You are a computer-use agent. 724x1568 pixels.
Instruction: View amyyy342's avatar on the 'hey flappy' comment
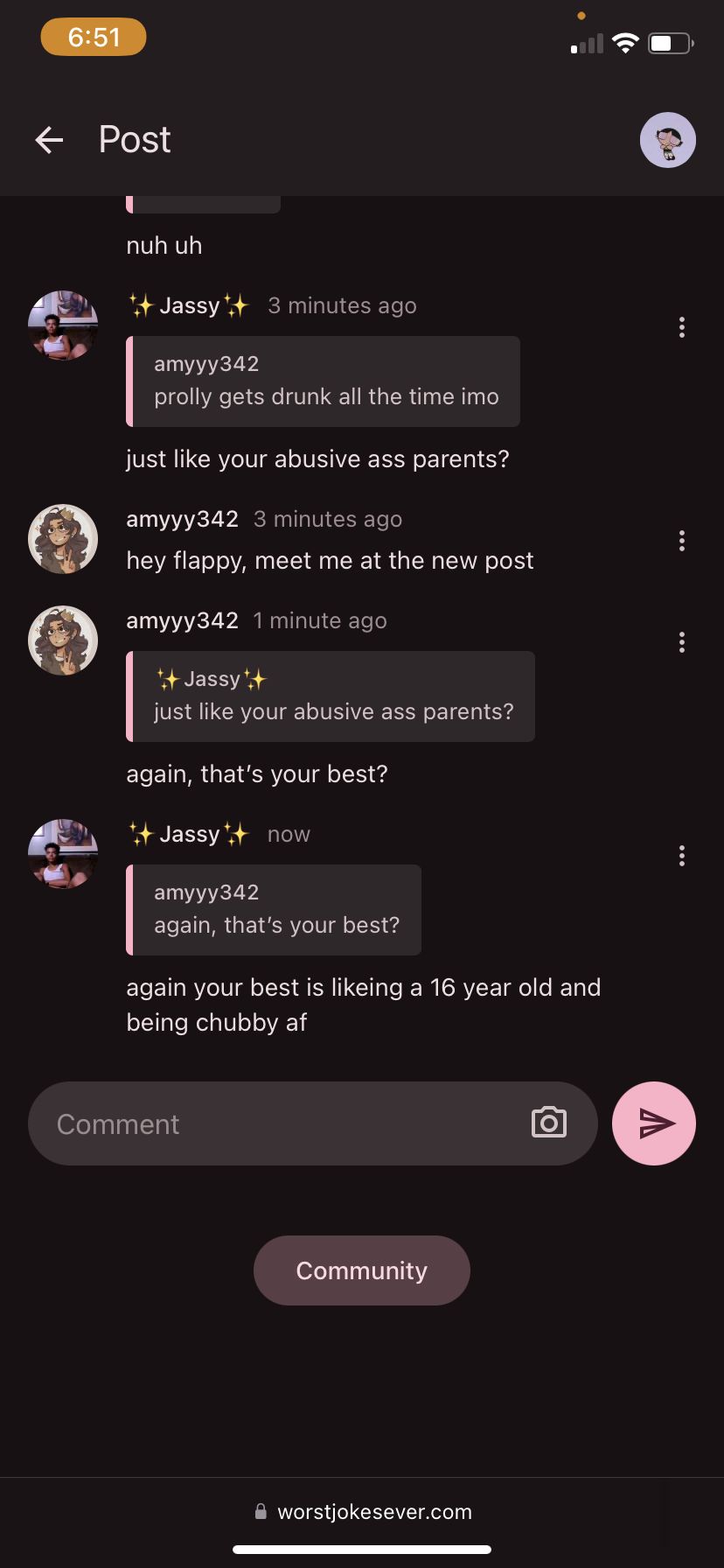click(x=63, y=539)
